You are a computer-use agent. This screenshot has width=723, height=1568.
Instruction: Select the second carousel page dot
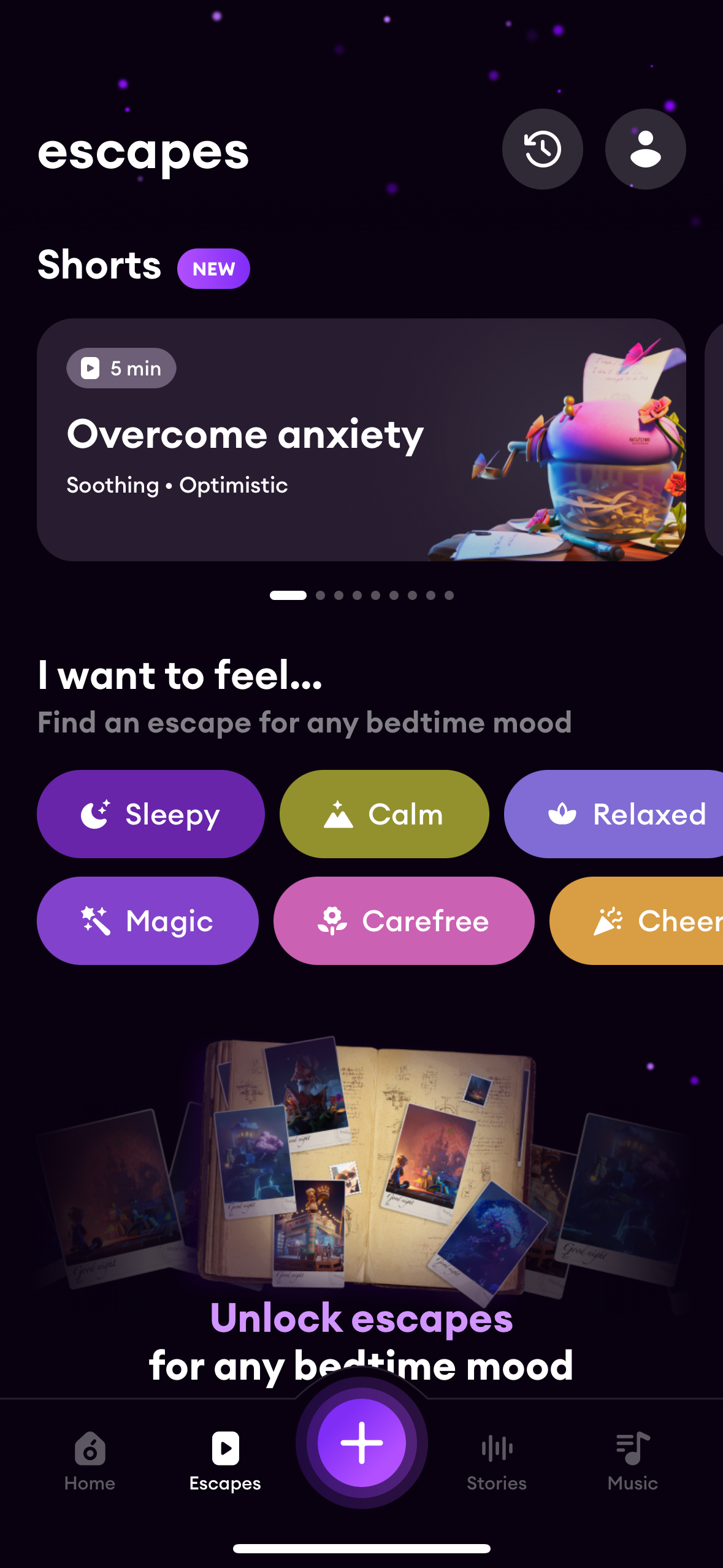[321, 594]
